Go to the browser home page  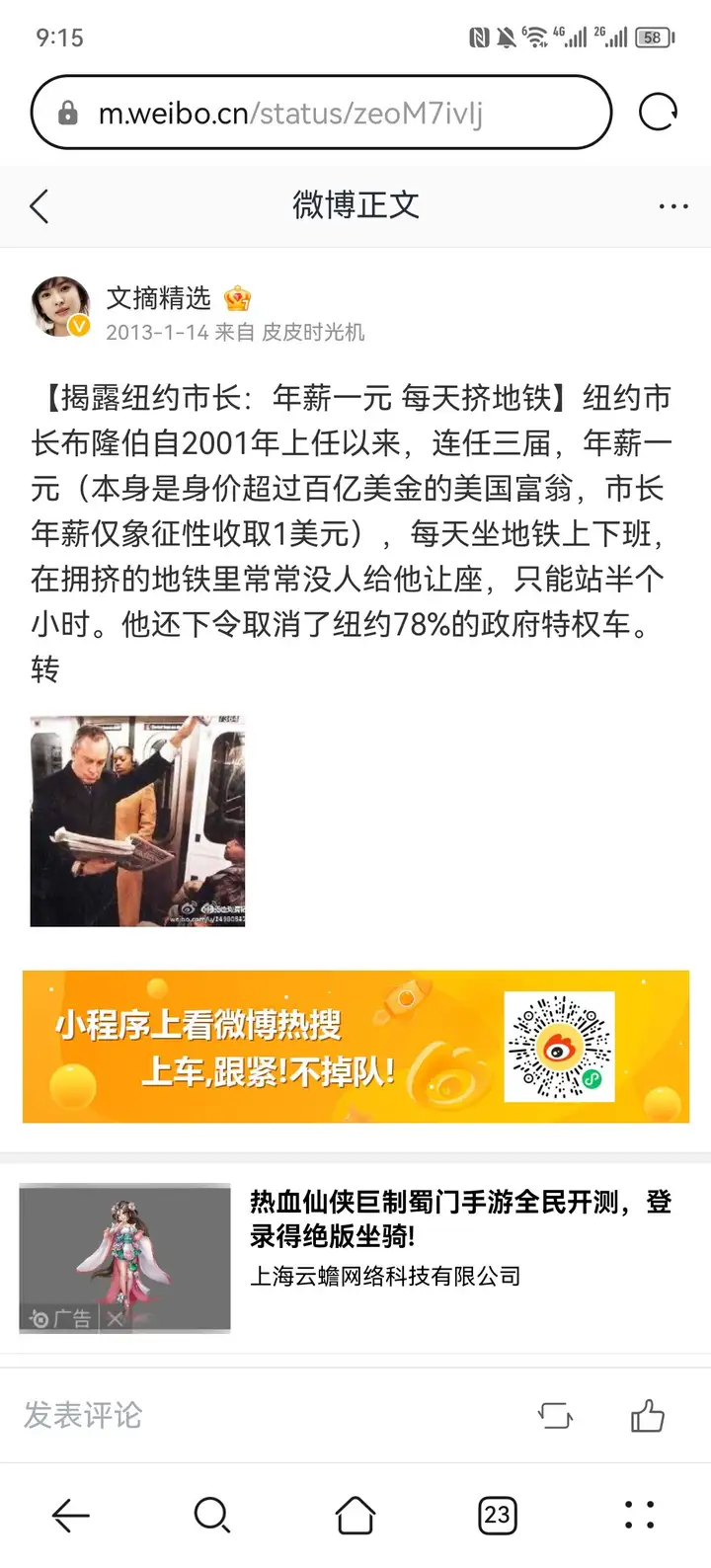355,1515
